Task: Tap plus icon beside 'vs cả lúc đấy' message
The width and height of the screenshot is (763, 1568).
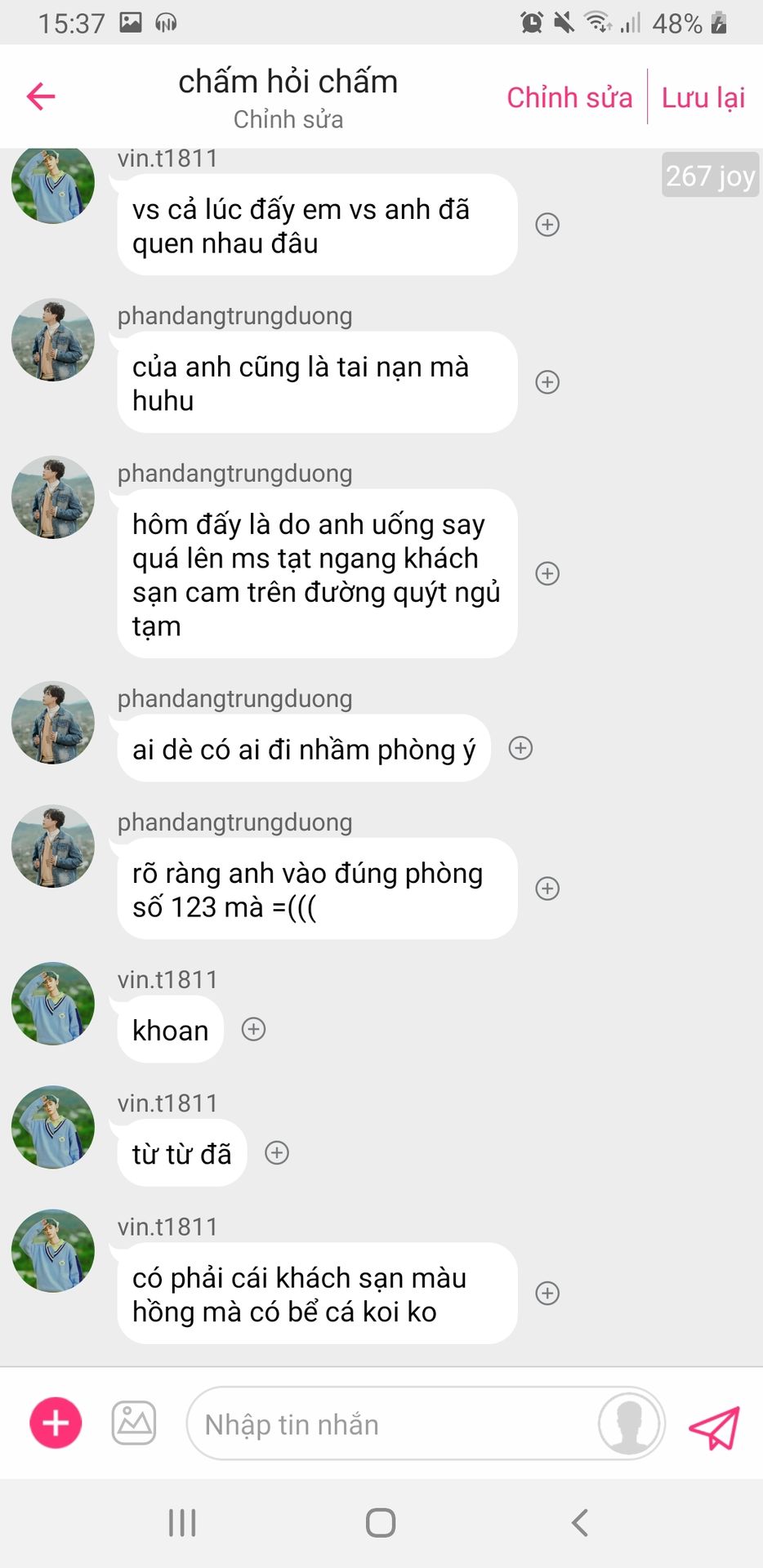Action: [x=547, y=225]
